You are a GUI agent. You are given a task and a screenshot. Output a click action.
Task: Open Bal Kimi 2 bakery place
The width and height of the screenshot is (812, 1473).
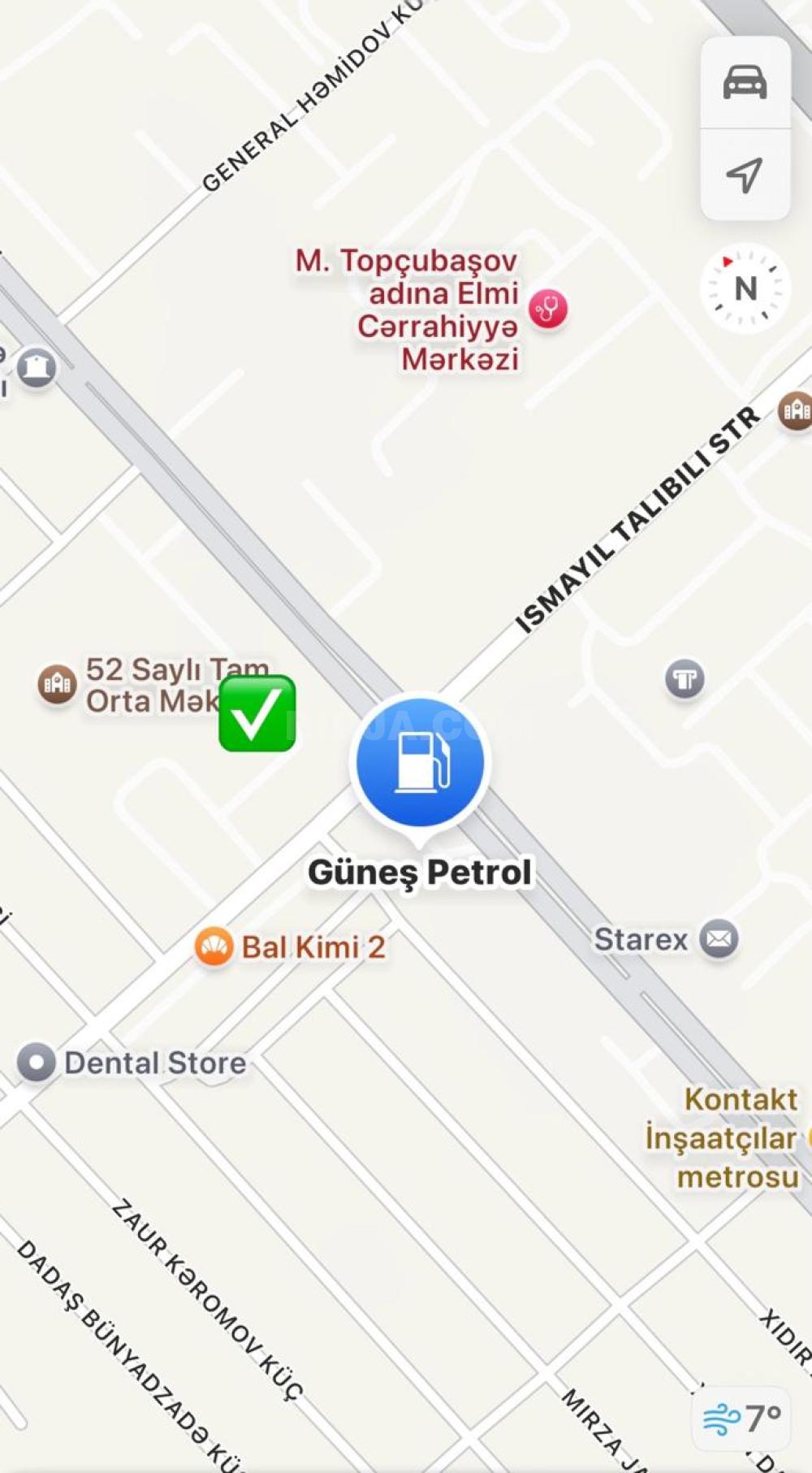[x=214, y=947]
